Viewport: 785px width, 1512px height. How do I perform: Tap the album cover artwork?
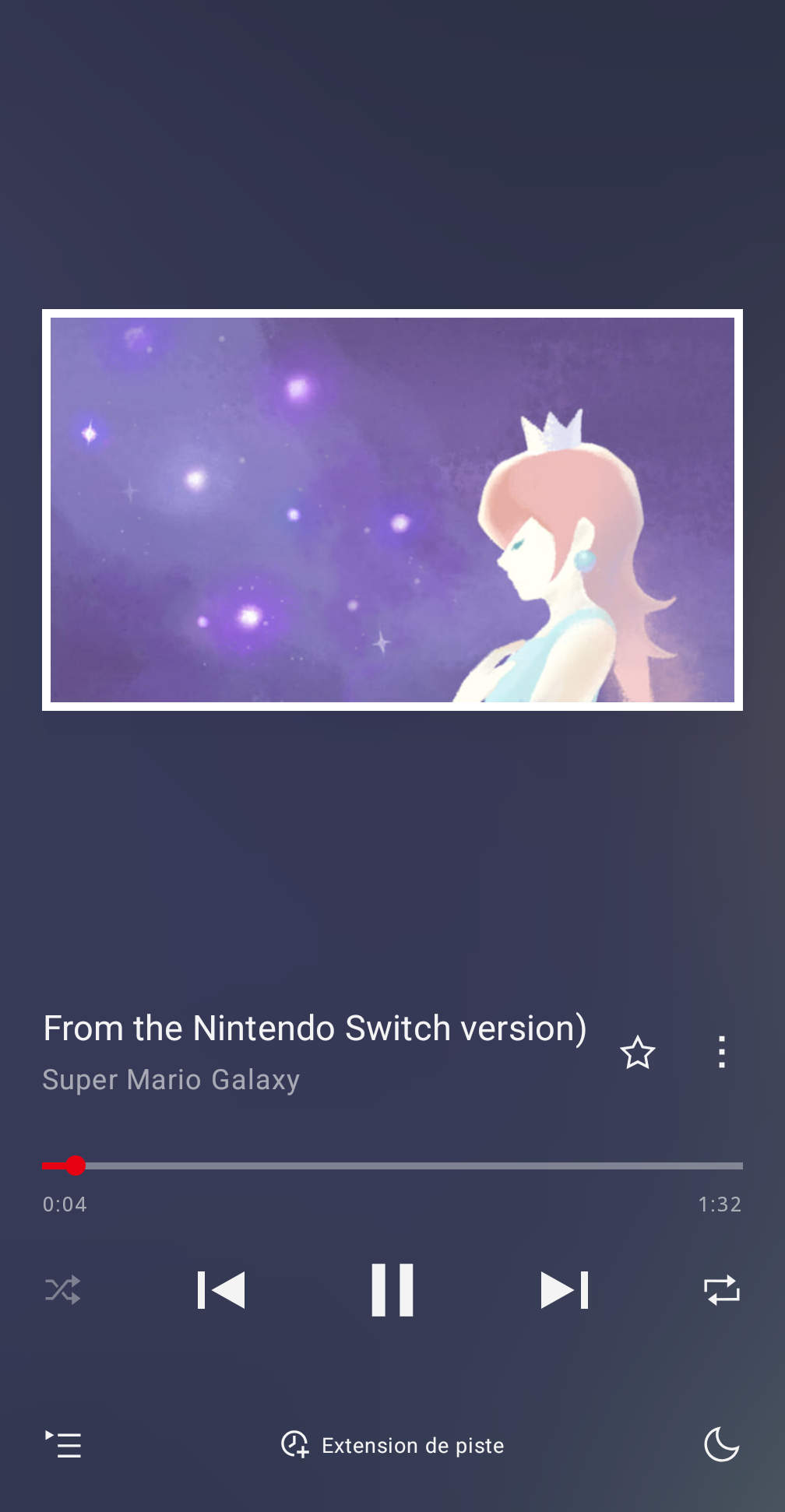[x=392, y=510]
